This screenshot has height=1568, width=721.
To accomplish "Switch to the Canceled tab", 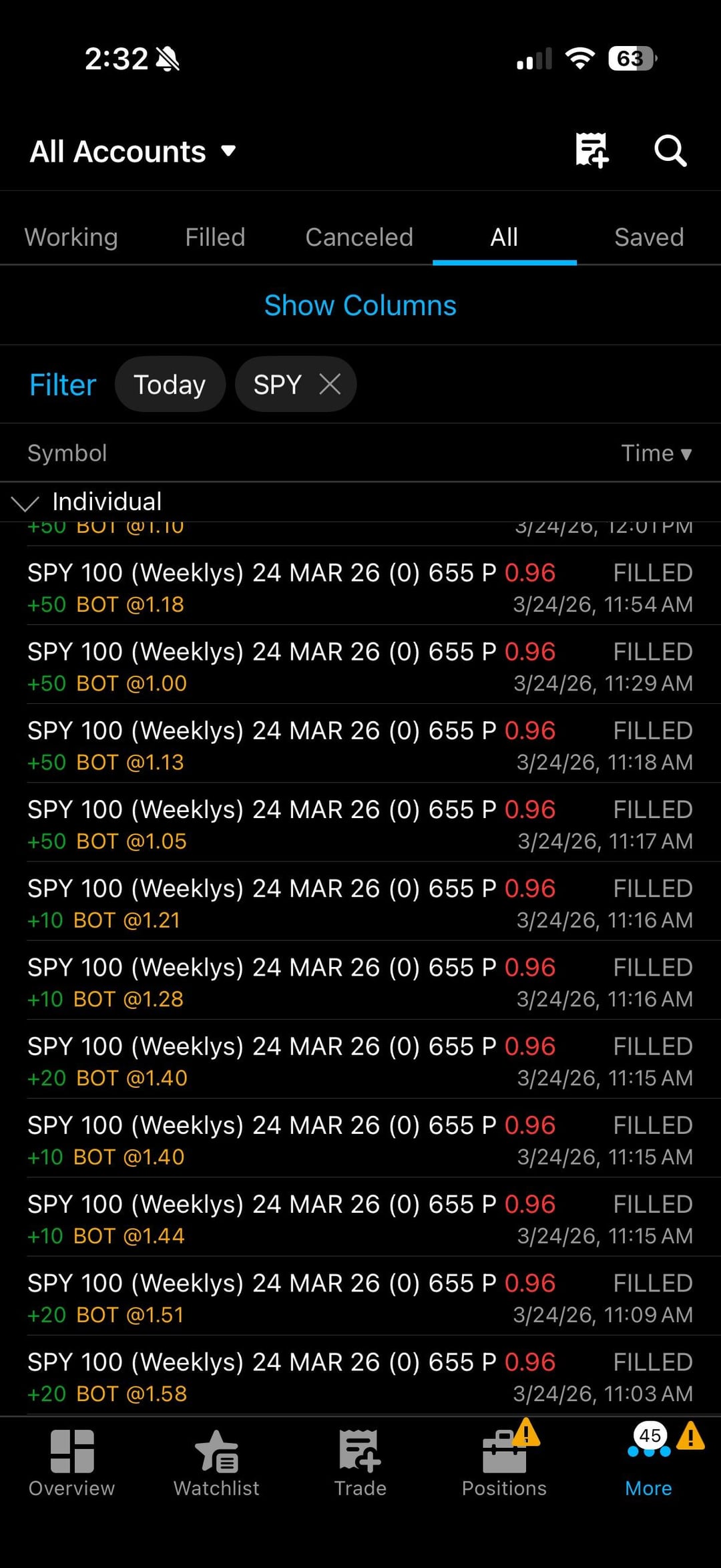I will pyautogui.click(x=359, y=237).
